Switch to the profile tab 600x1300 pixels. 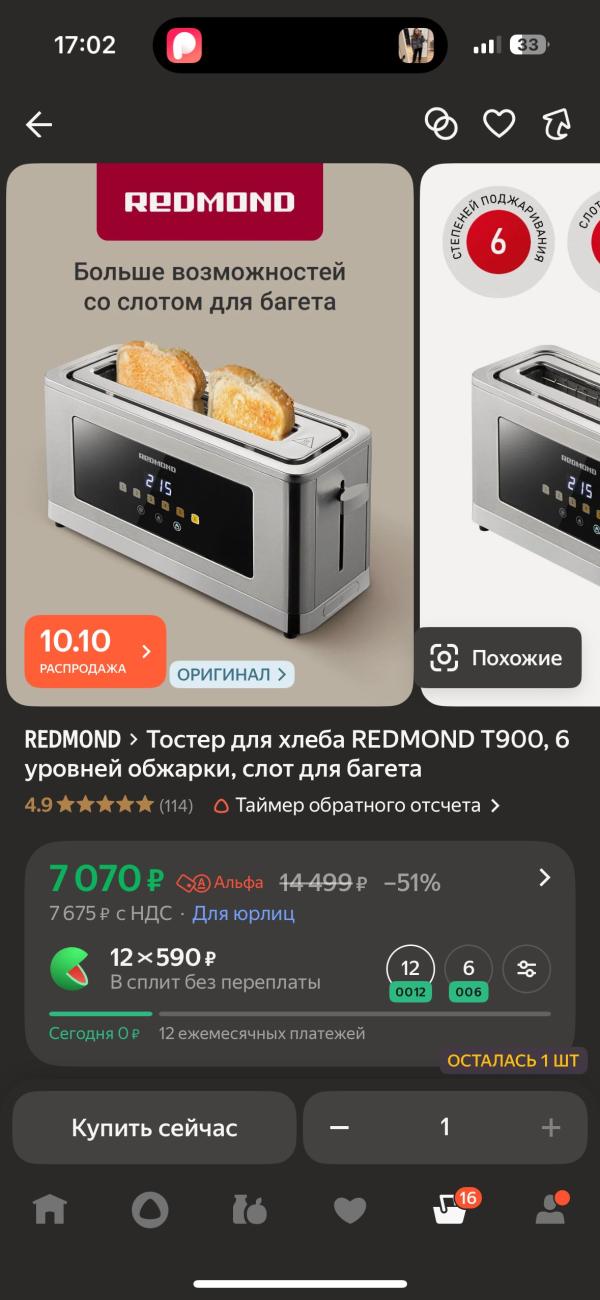[550, 1210]
